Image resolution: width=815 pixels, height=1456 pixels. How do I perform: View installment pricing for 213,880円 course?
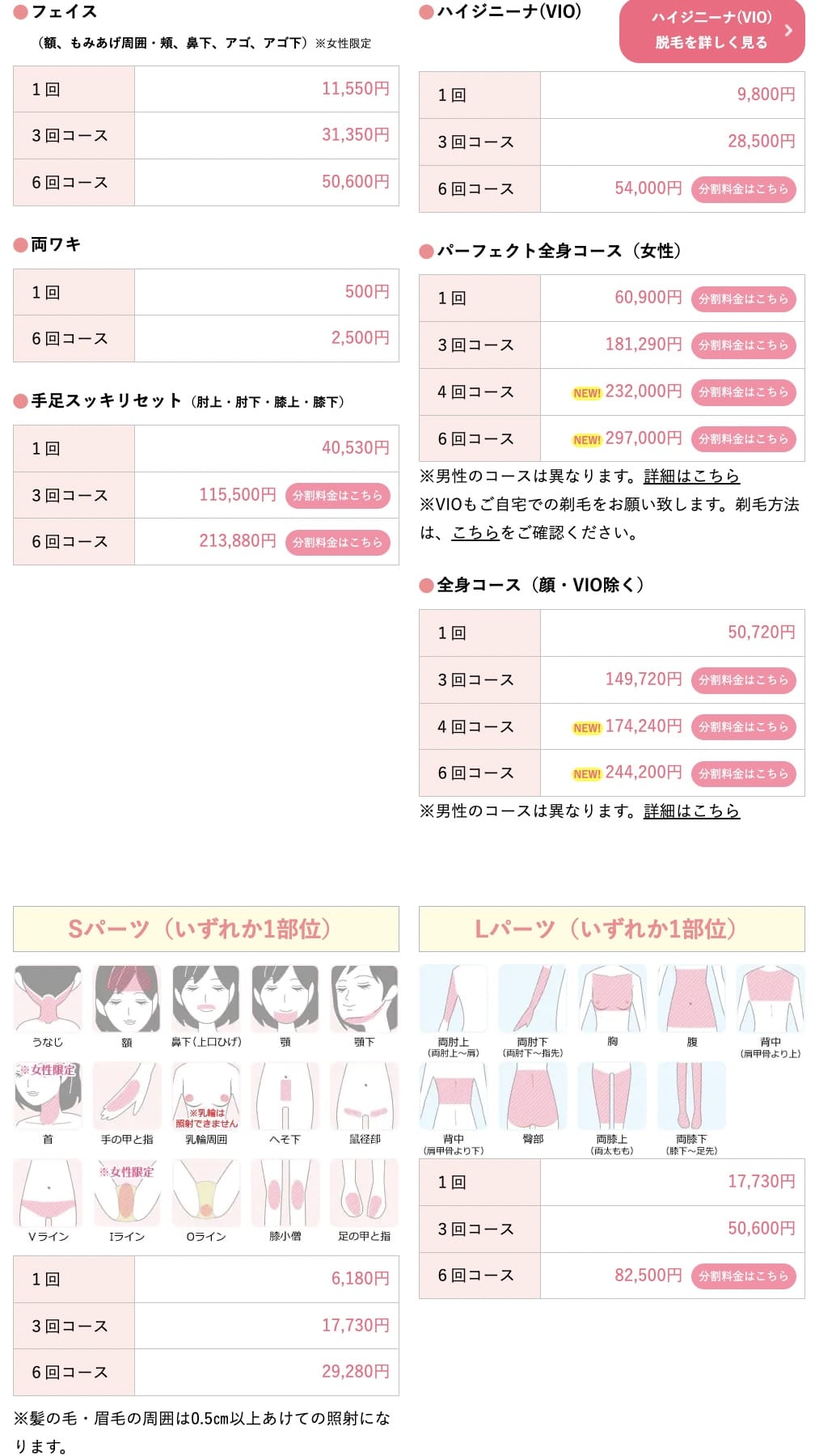point(337,543)
